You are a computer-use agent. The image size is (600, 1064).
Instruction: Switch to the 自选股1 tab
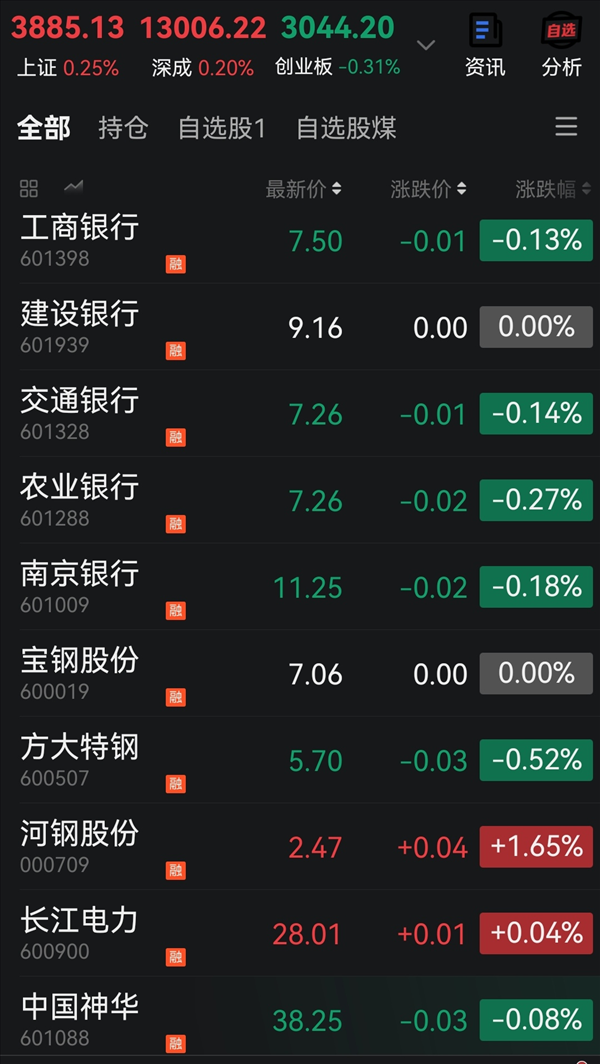point(221,128)
